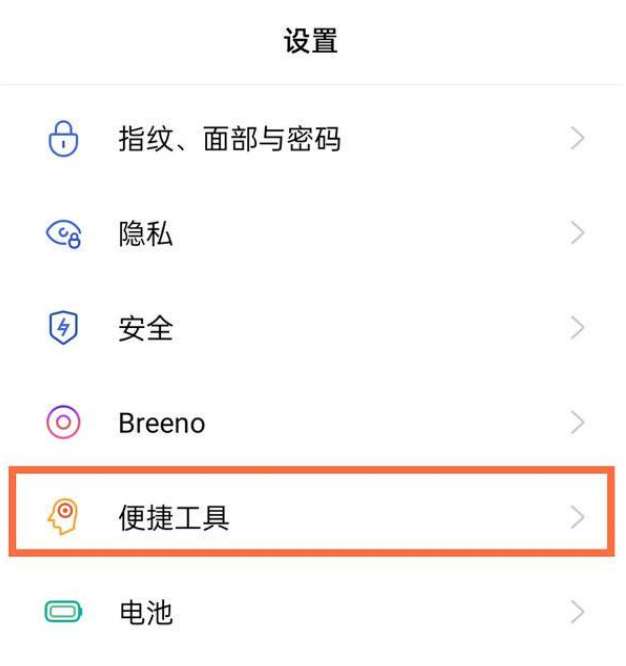
Task: Open Breeno settings
Action: pyautogui.click(x=161, y=423)
